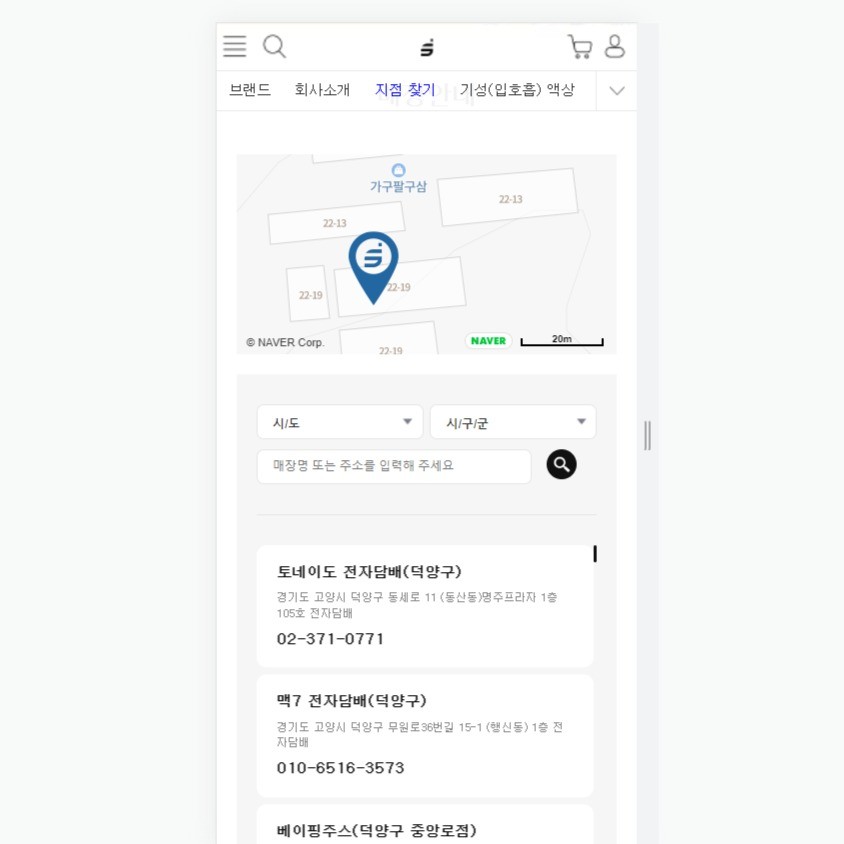Tap the black store search button
This screenshot has height=844, width=844.
(x=561, y=464)
